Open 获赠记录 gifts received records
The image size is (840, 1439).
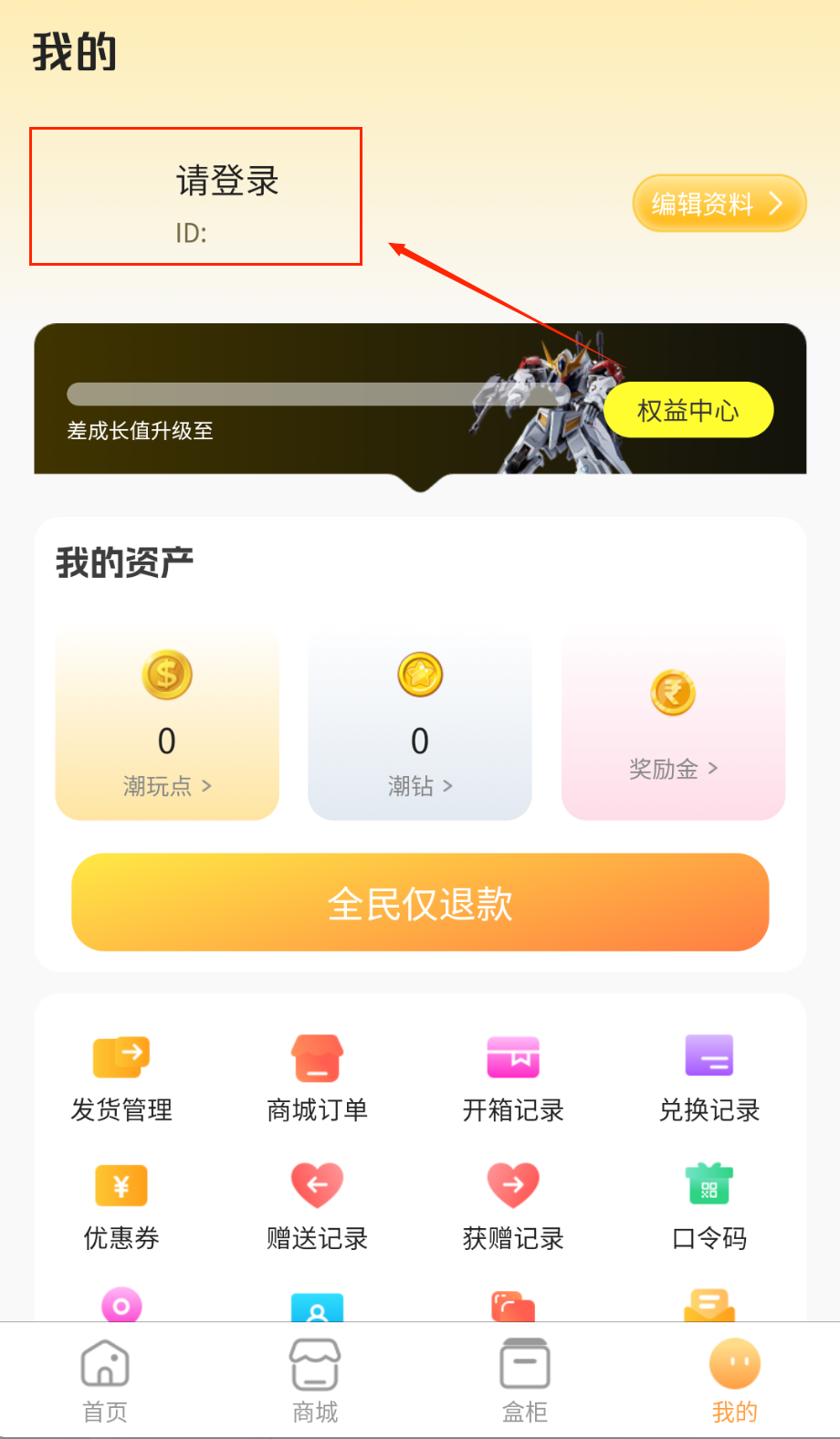pyautogui.click(x=513, y=1207)
